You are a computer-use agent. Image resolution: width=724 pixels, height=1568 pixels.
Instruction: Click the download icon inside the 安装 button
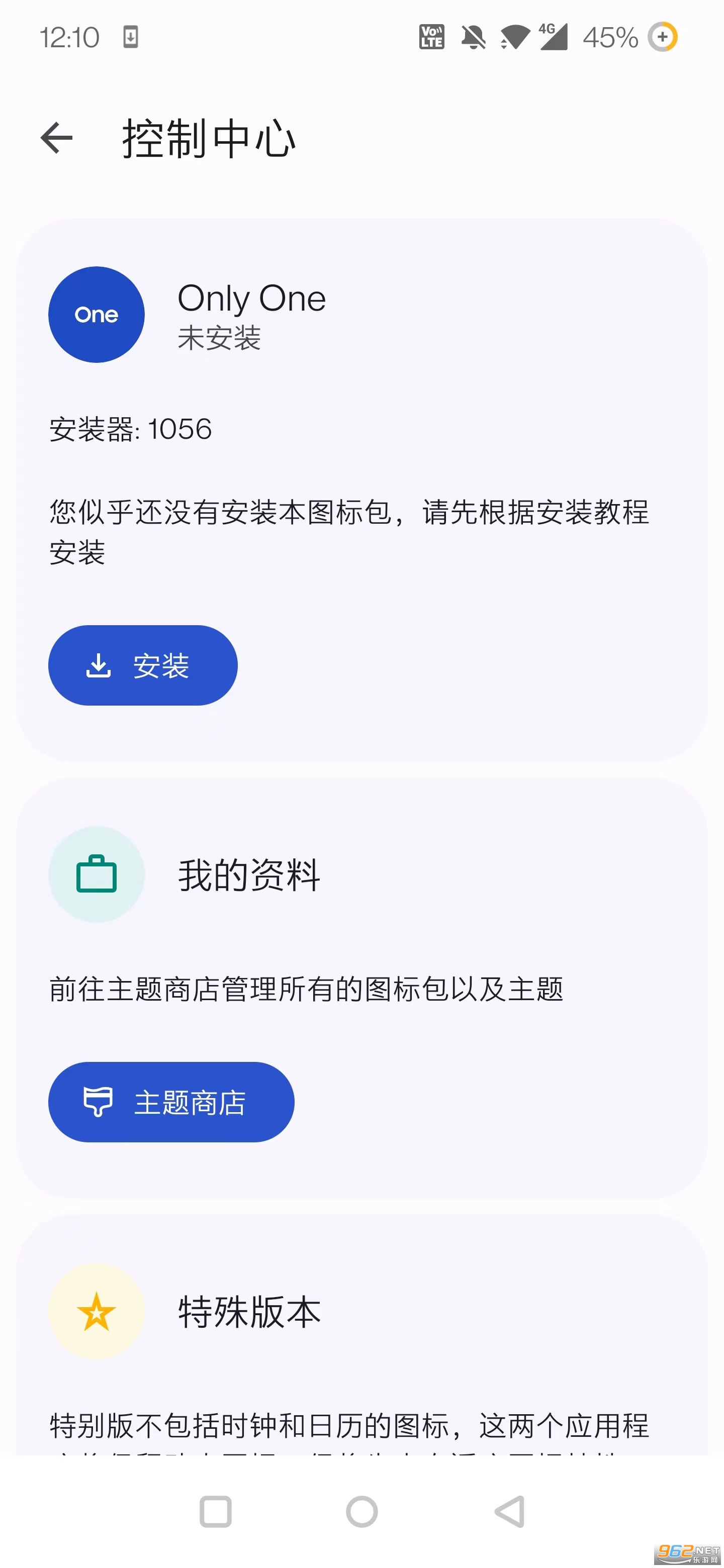point(99,665)
